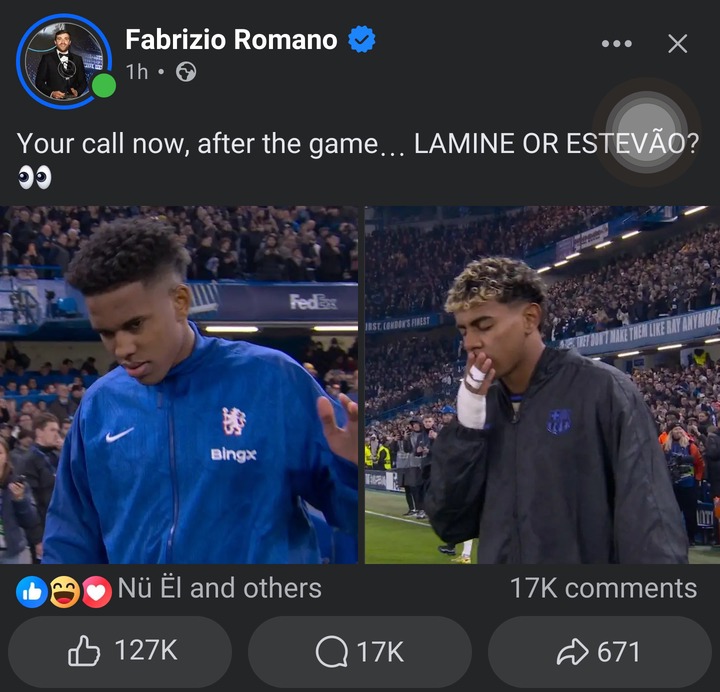Viewport: 720px width, 692px height.
Task: Open the post's three-dot options menu
Action: point(616,43)
